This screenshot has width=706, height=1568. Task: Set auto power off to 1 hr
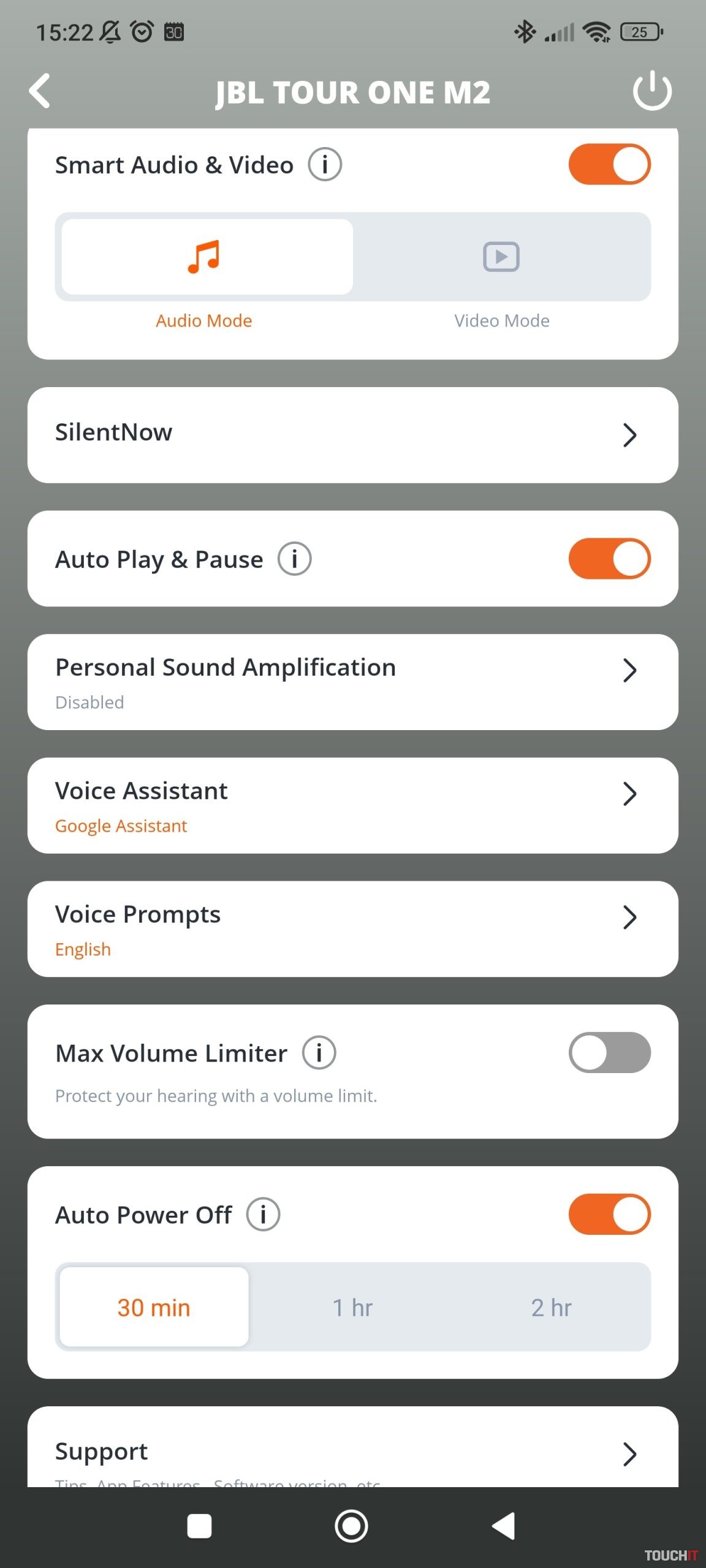(352, 1307)
